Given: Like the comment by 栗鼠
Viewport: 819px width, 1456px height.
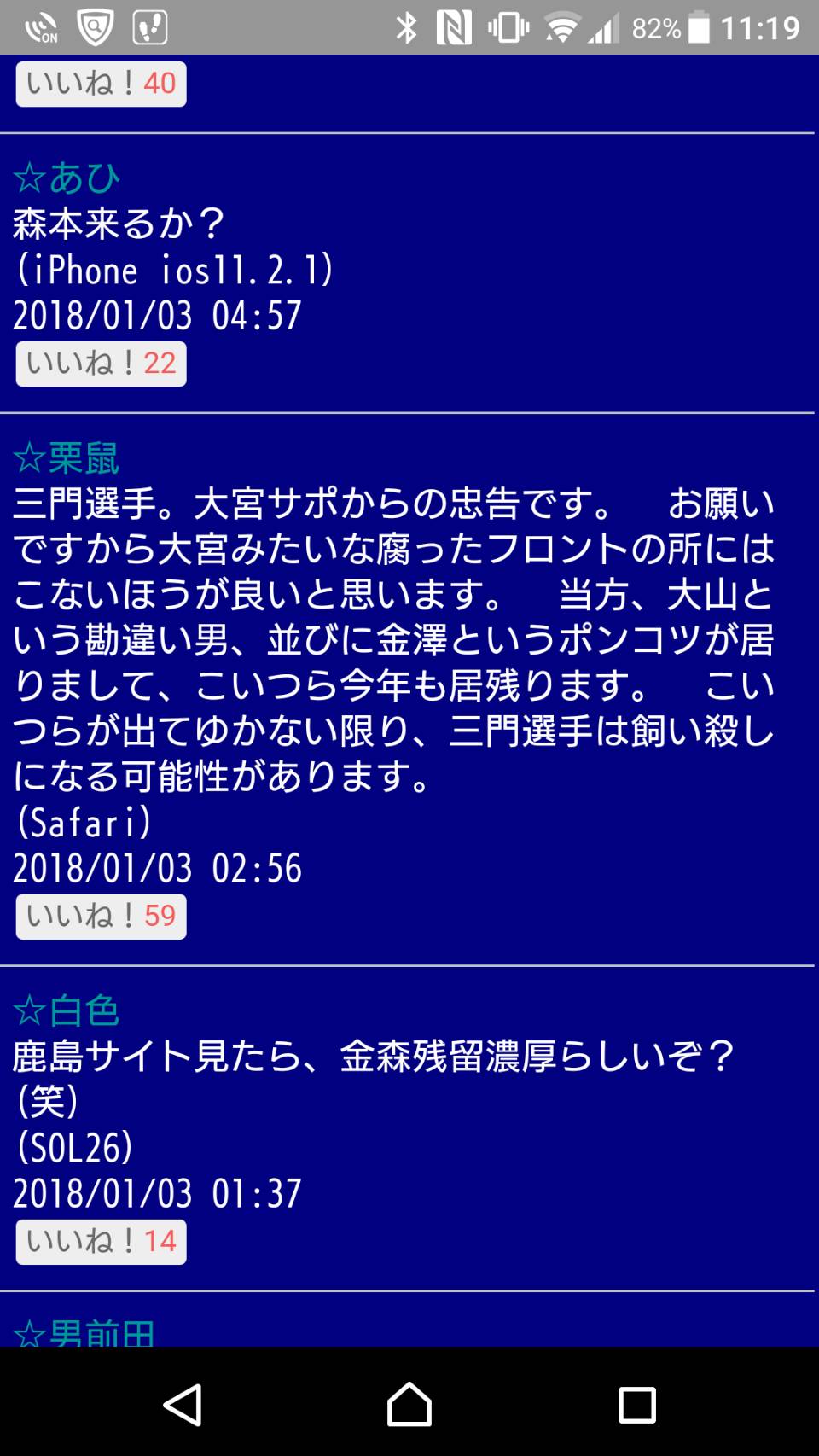Looking at the screenshot, I should pyautogui.click(x=101, y=917).
